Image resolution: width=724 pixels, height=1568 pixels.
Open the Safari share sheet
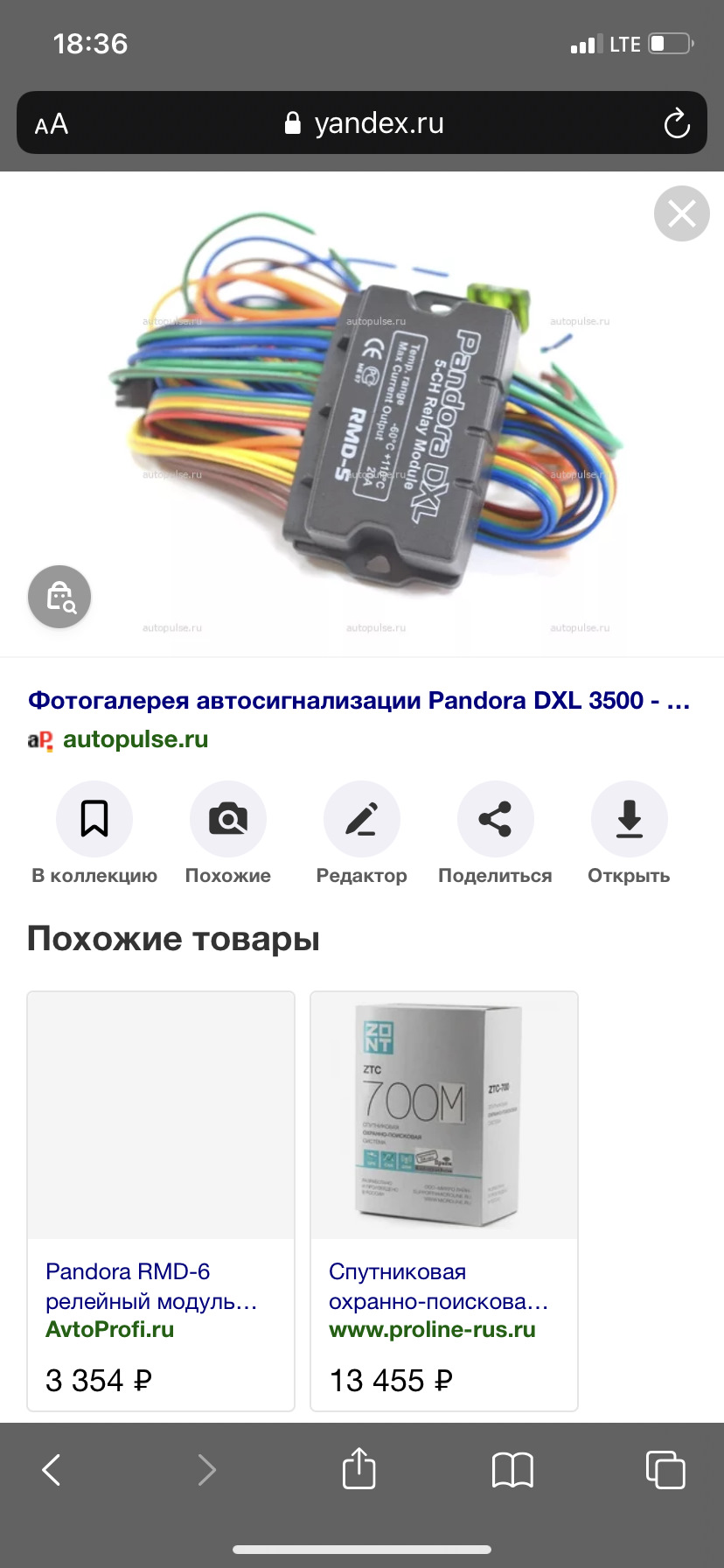(359, 1469)
